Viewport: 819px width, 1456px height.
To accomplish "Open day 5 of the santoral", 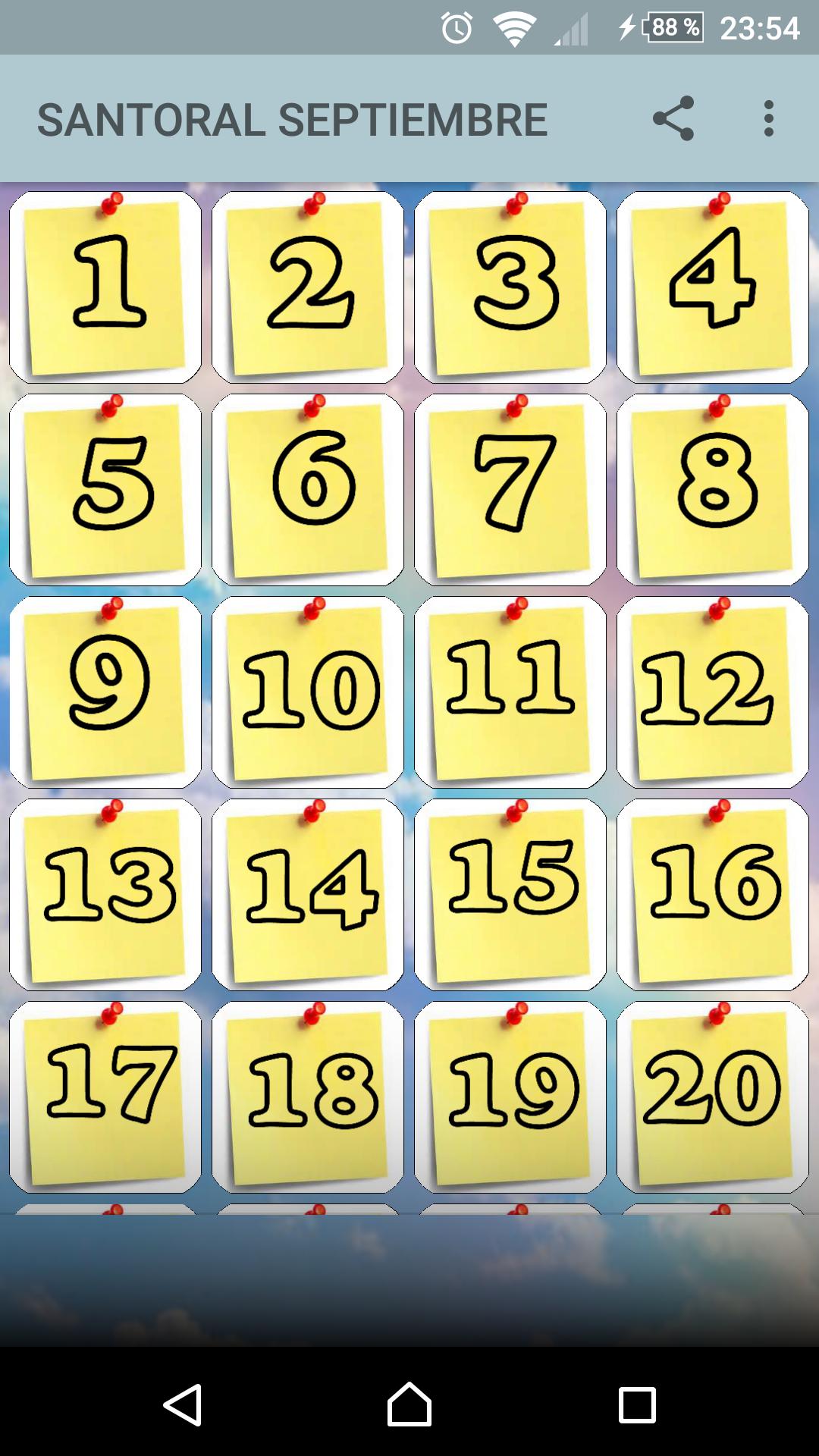I will tap(105, 490).
